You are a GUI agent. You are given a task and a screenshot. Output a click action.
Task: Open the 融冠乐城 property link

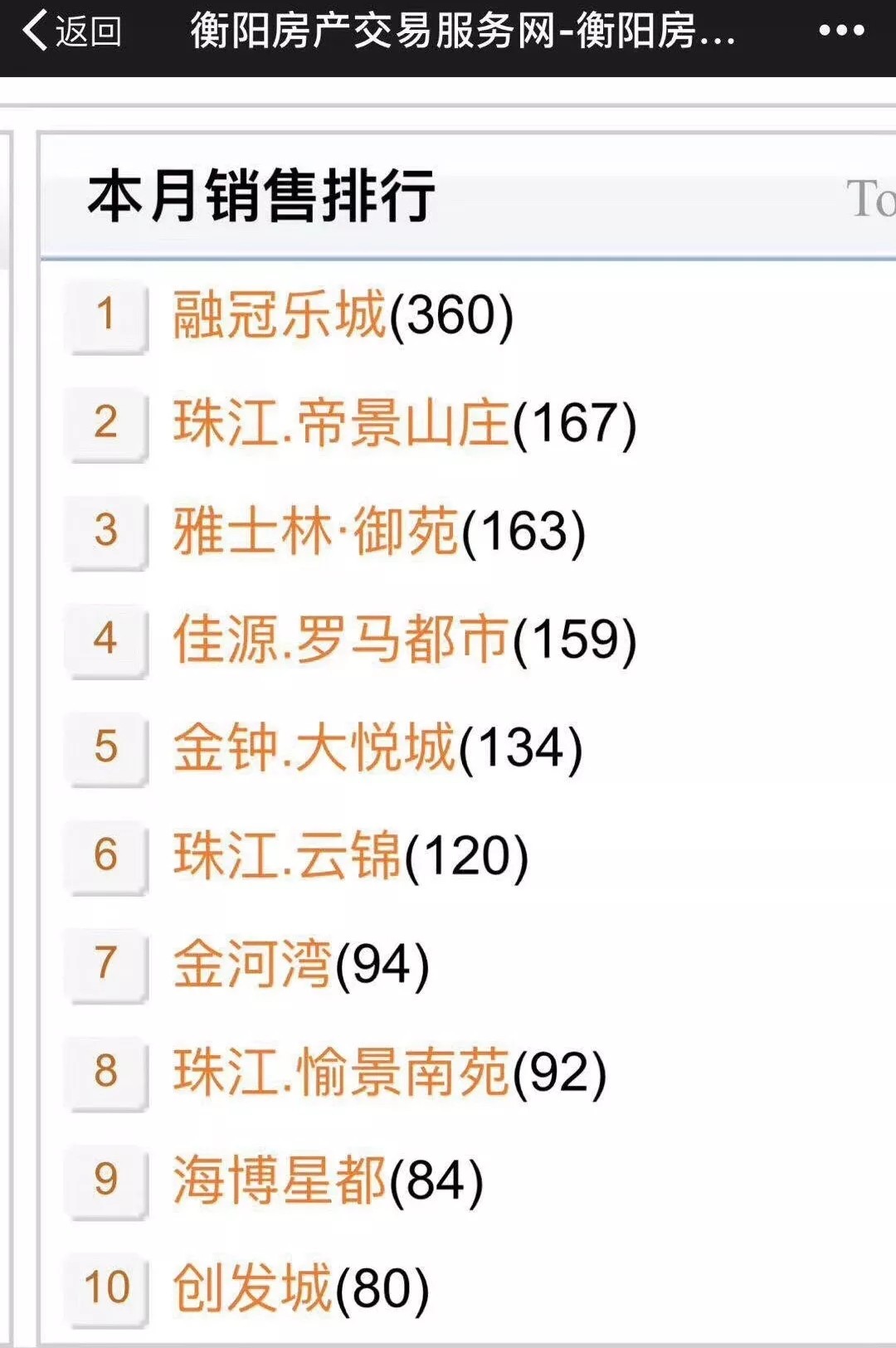[280, 315]
